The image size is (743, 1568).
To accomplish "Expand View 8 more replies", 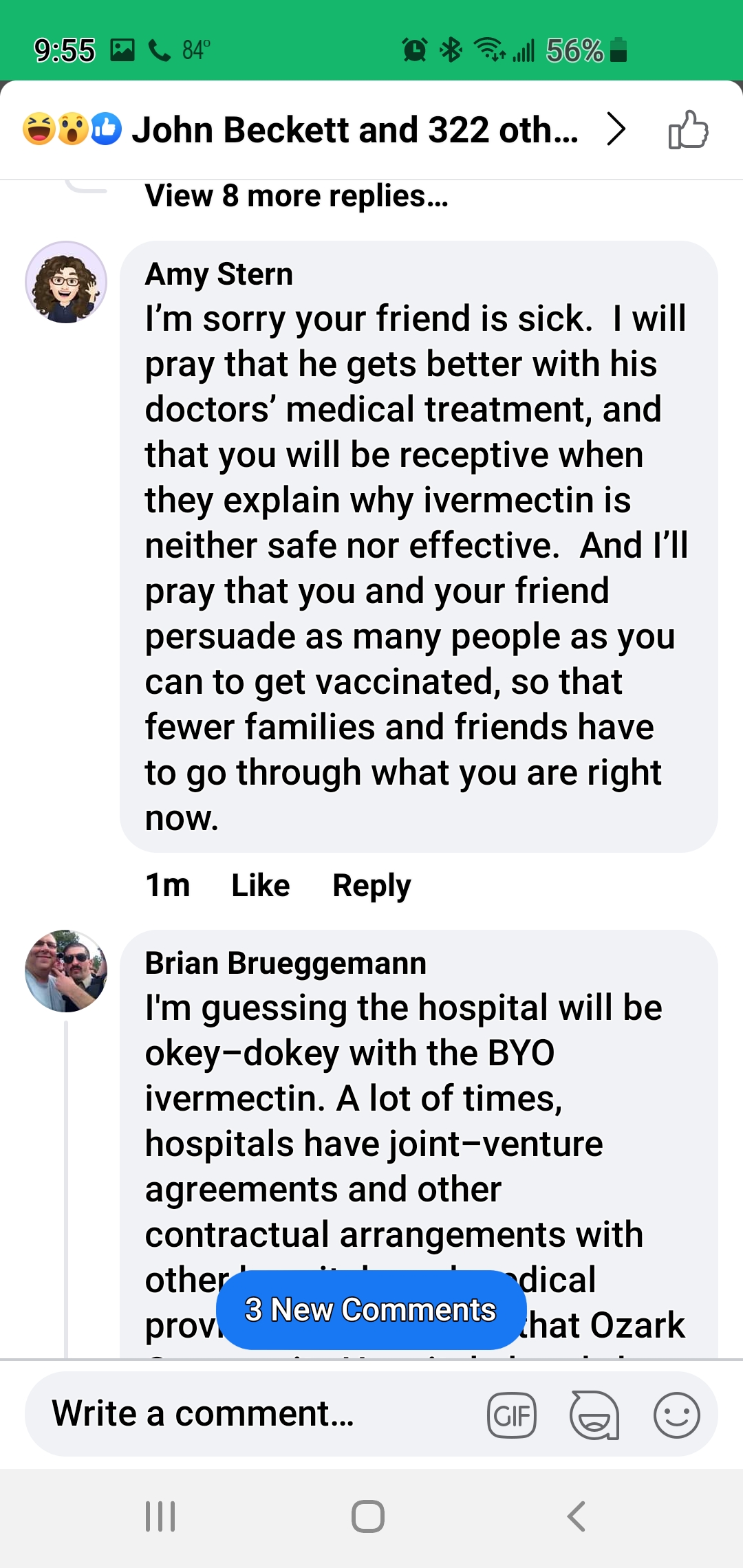I will point(297,196).
